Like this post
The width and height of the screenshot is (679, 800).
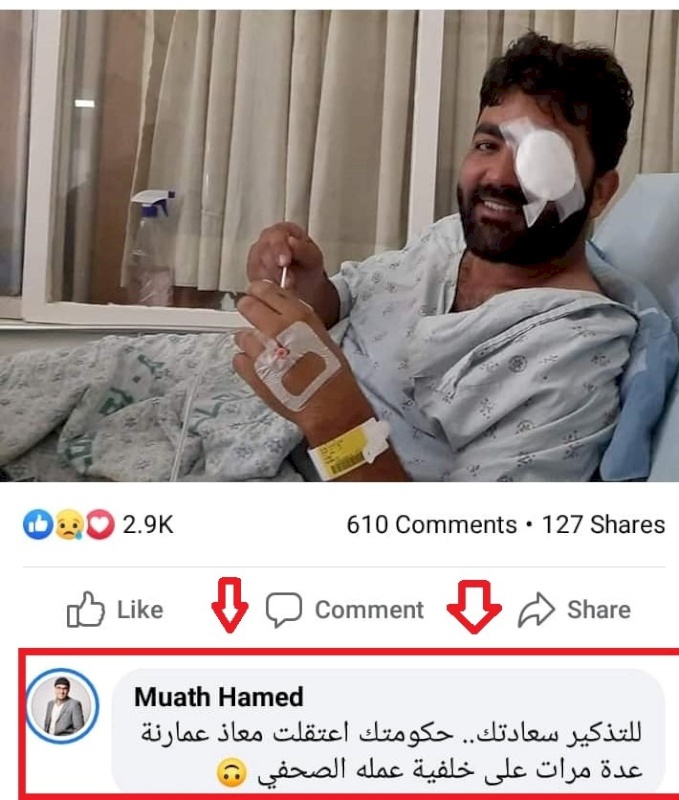click(115, 610)
